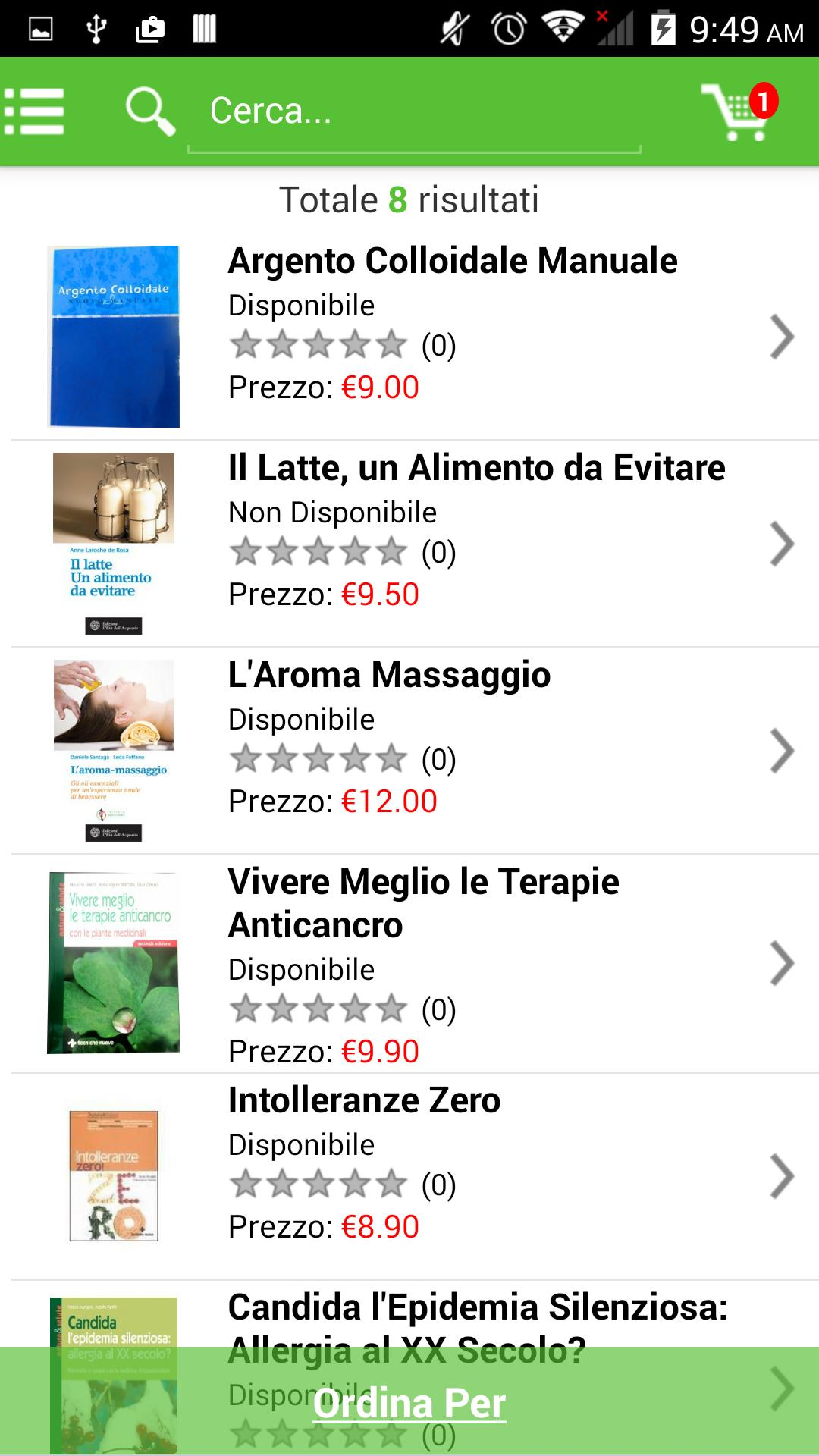The height and width of the screenshot is (1456, 819).
Task: View Il Latte, un Alimento da Evitare
Action: click(x=476, y=468)
